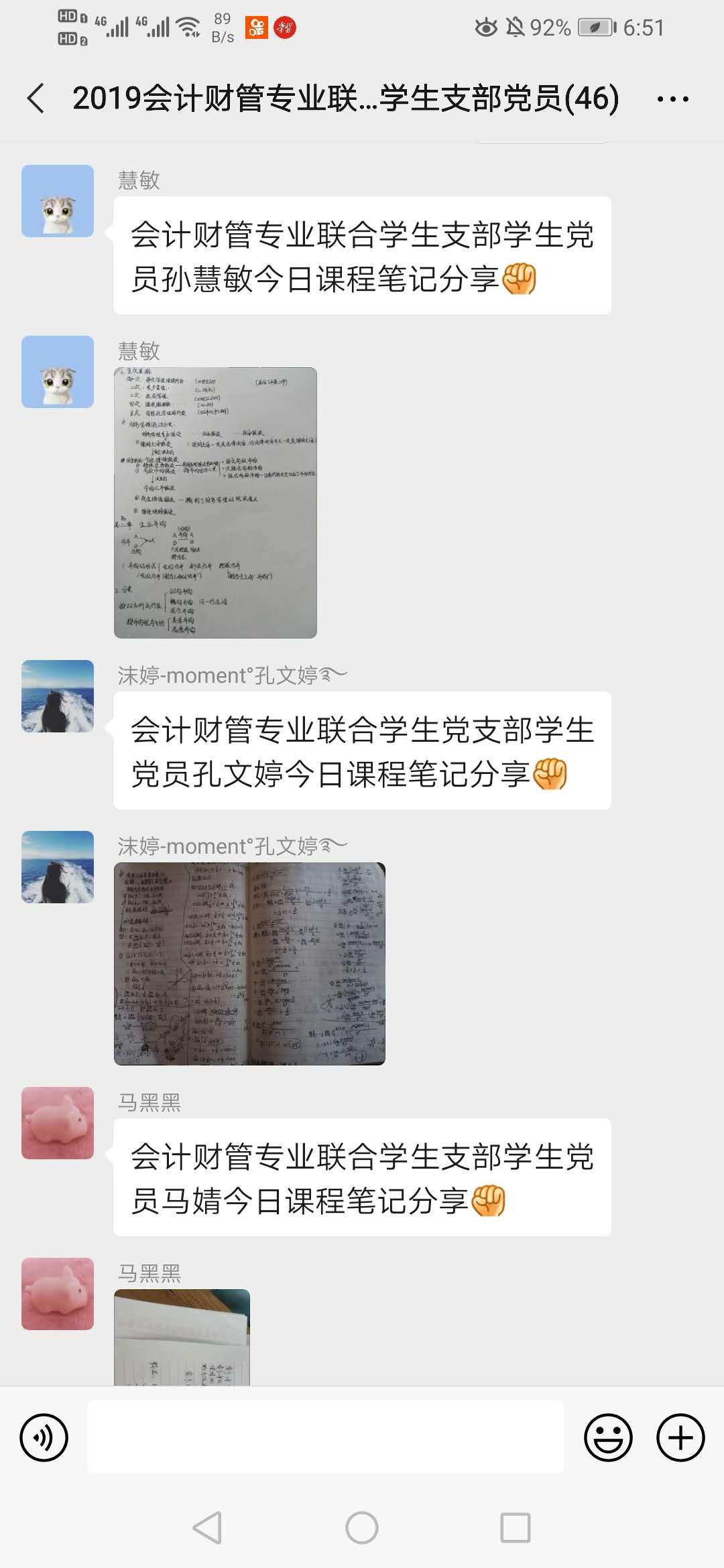The image size is (724, 1568).
Task: Open 慧敏's notes photo
Action: click(x=215, y=503)
